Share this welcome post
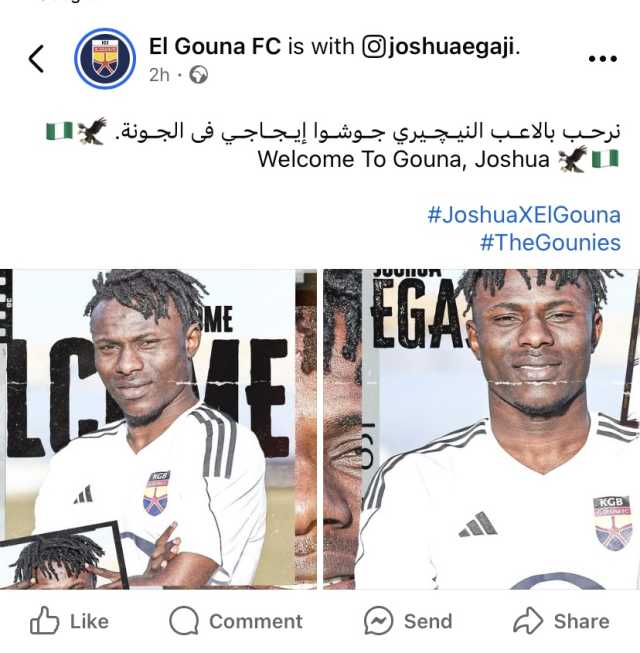This screenshot has height=653, width=640. 560,621
